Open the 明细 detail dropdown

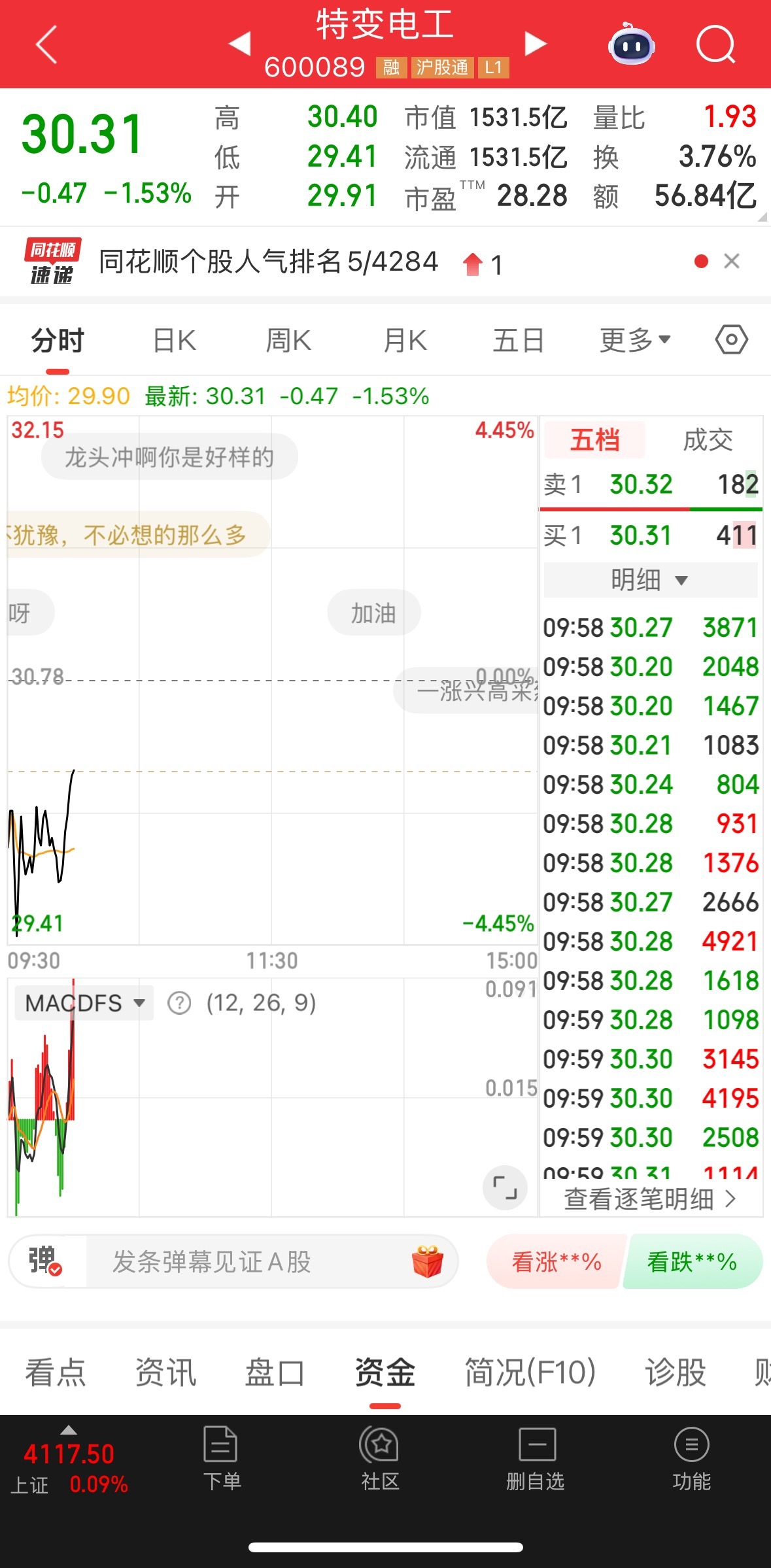(649, 580)
